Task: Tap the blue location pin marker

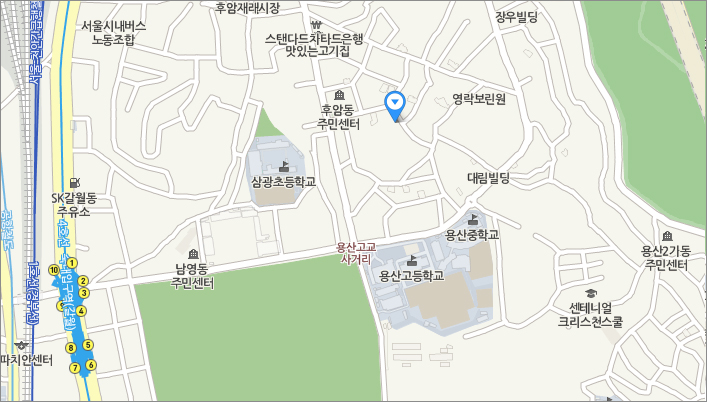Action: pyautogui.click(x=395, y=104)
